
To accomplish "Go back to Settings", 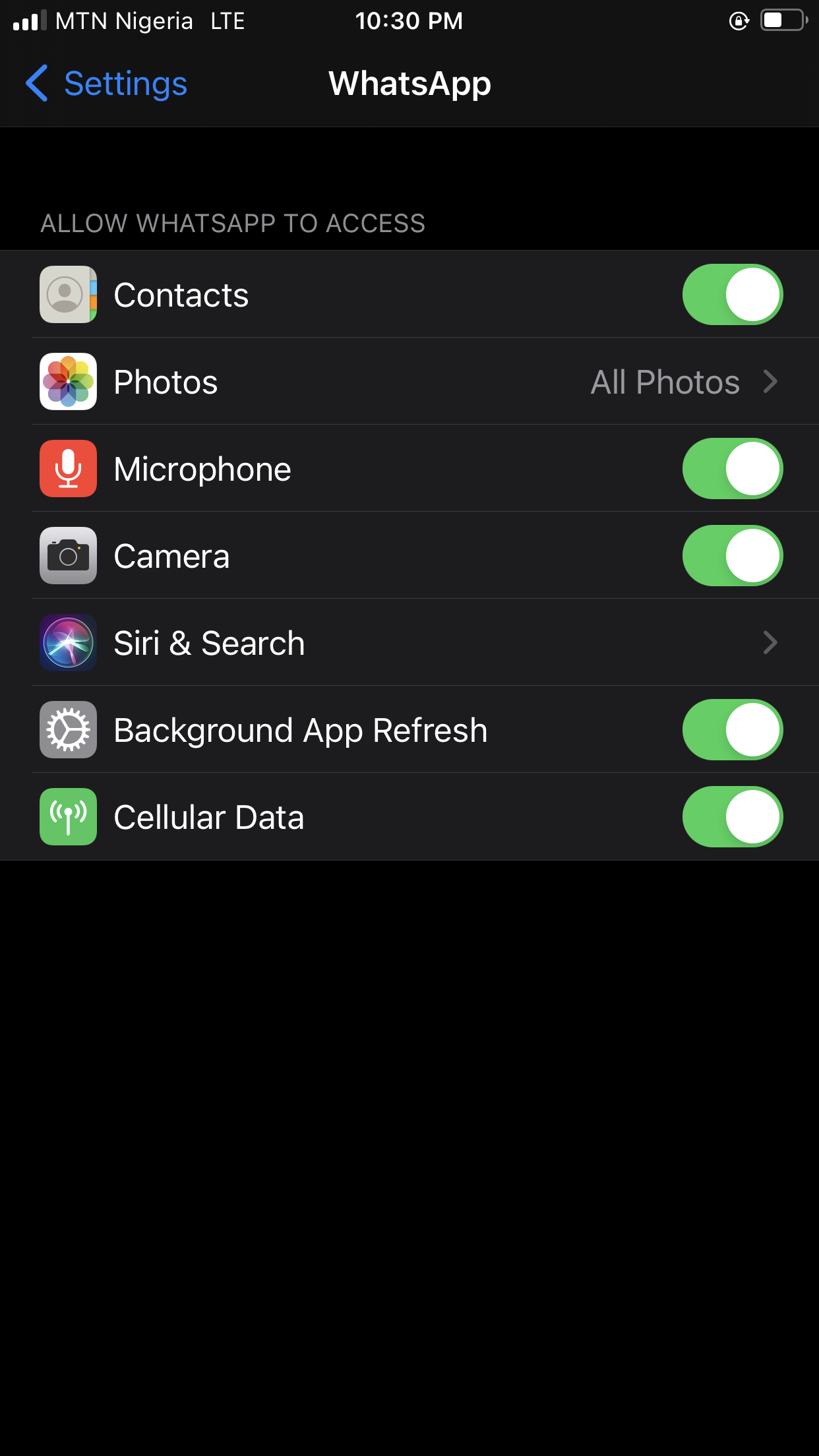I will pos(107,84).
